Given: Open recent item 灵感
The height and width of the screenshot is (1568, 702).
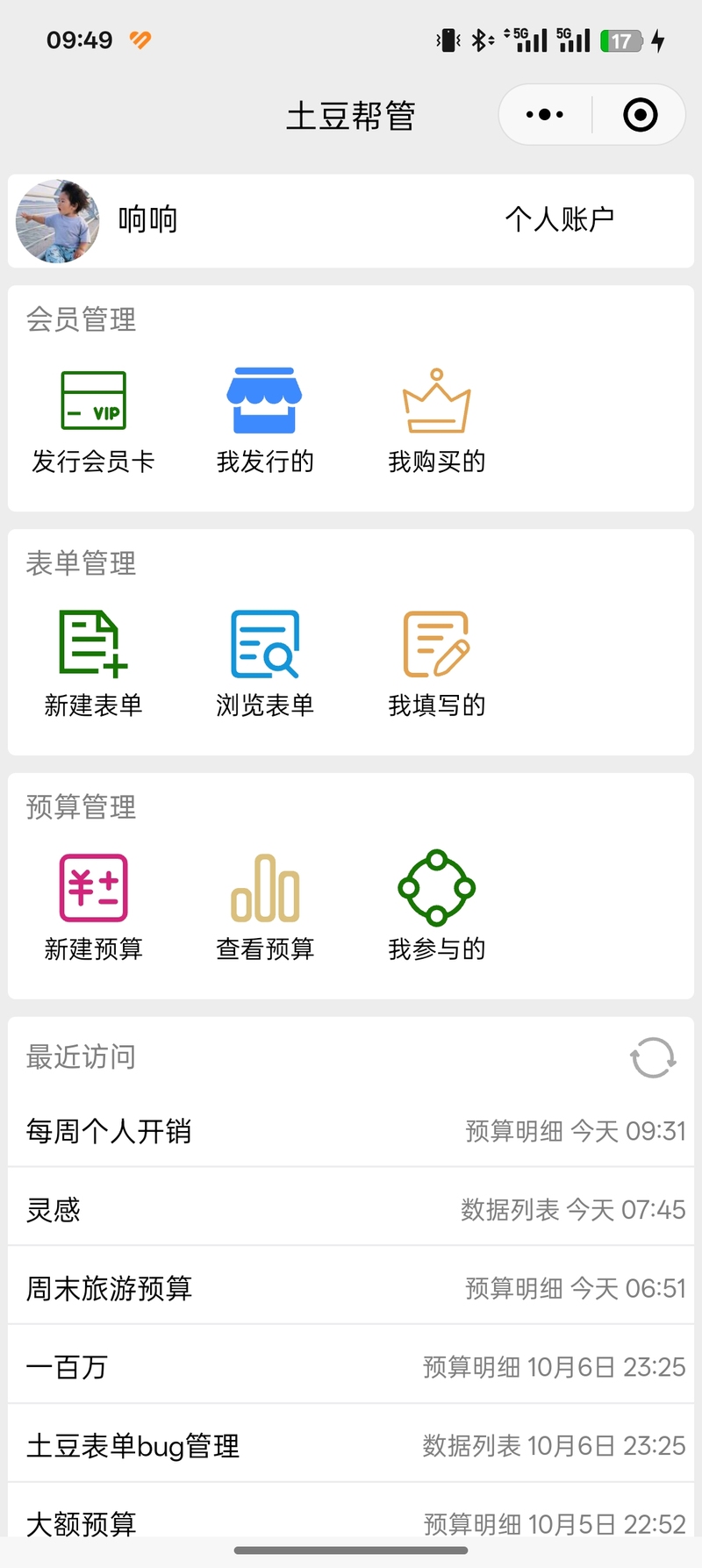Looking at the screenshot, I should [351, 1210].
